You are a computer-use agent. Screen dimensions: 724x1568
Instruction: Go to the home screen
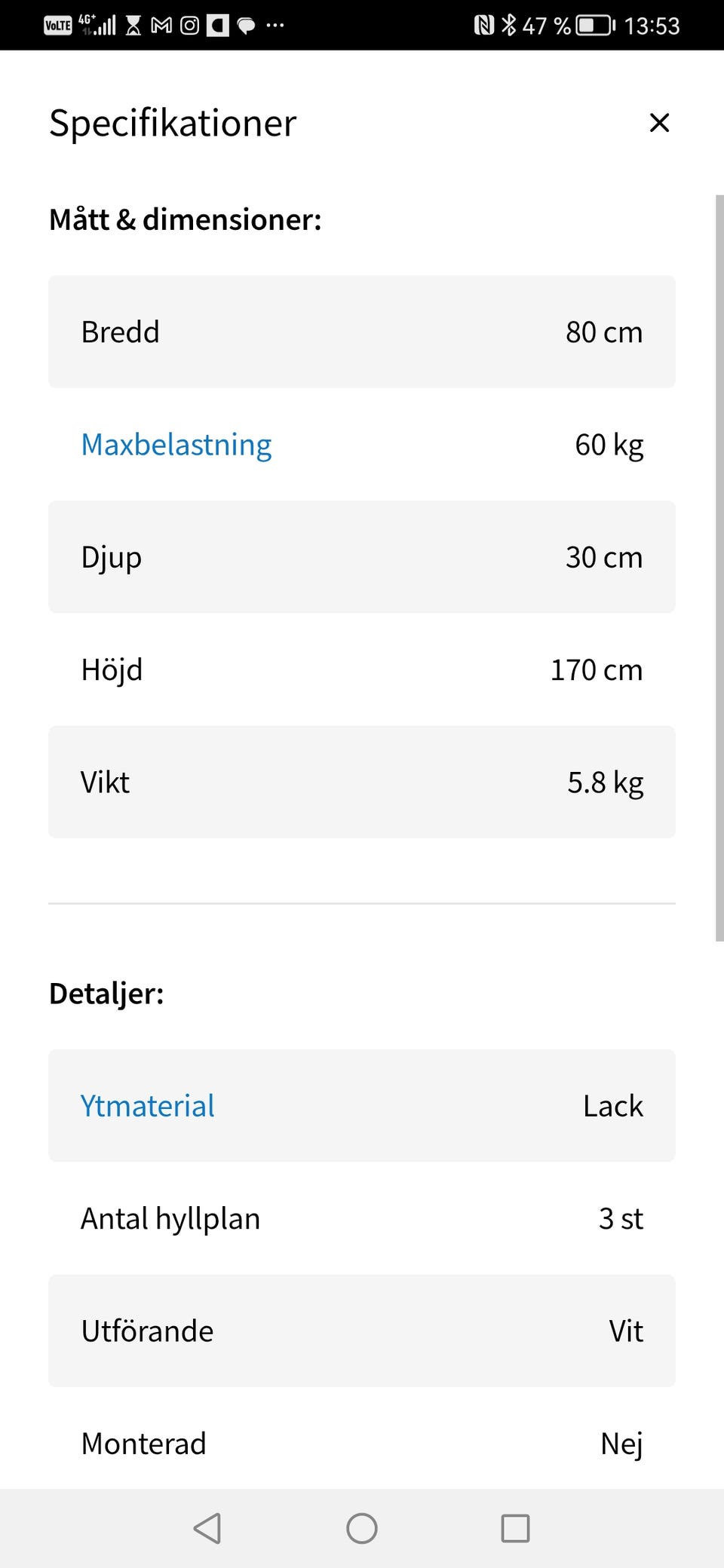(x=362, y=1528)
